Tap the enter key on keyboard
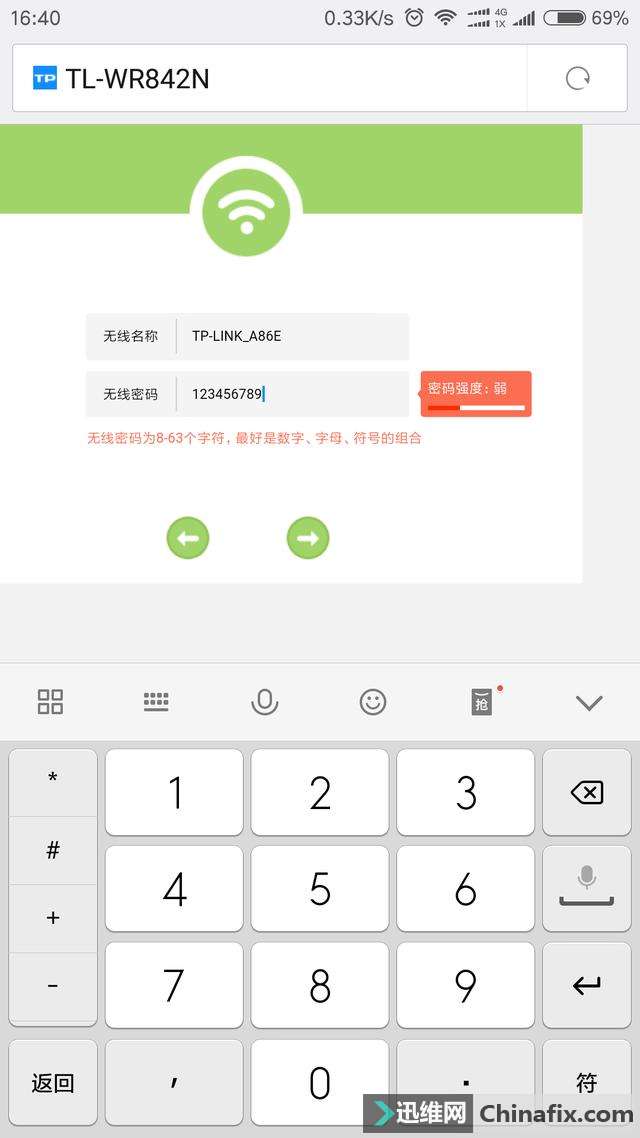The width and height of the screenshot is (640, 1138). [x=587, y=986]
